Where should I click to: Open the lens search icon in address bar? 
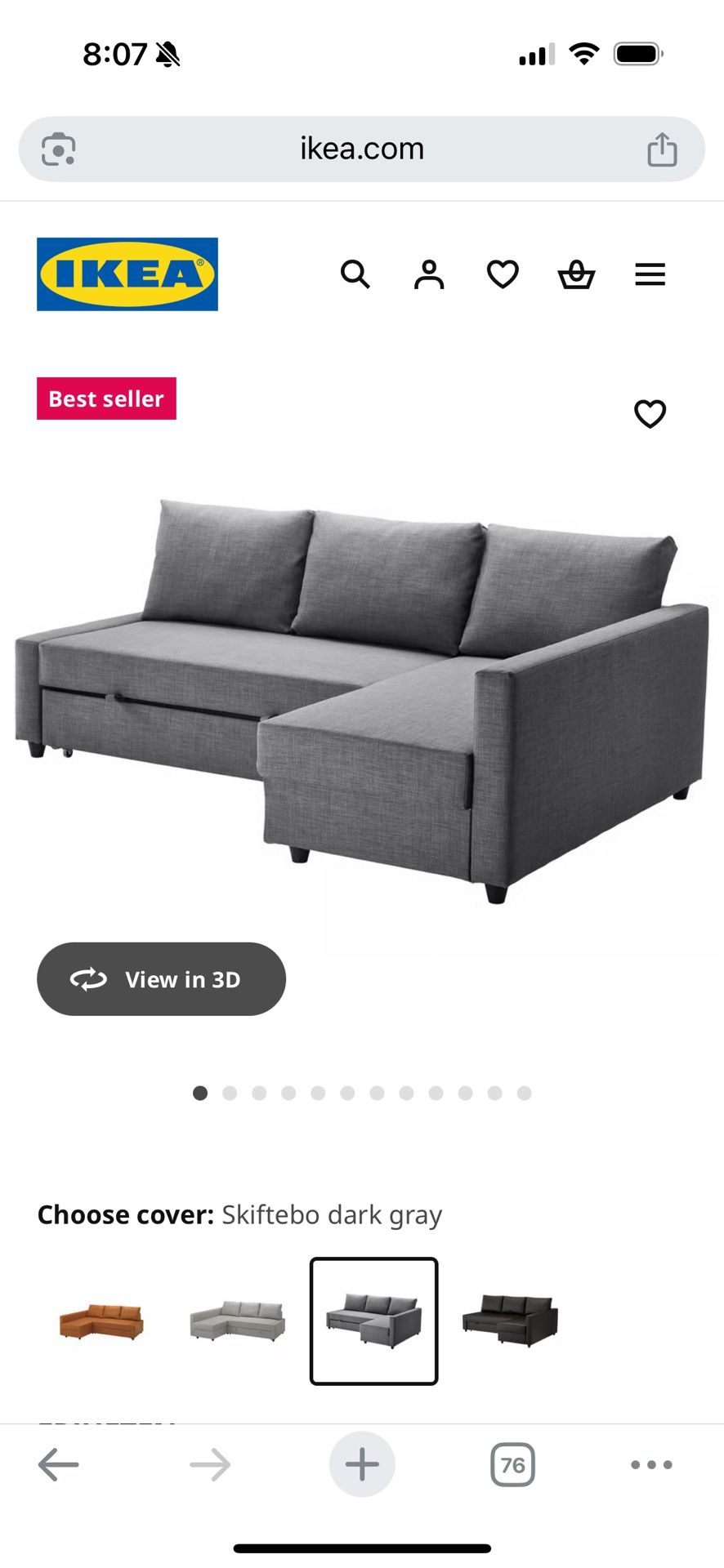[x=59, y=149]
